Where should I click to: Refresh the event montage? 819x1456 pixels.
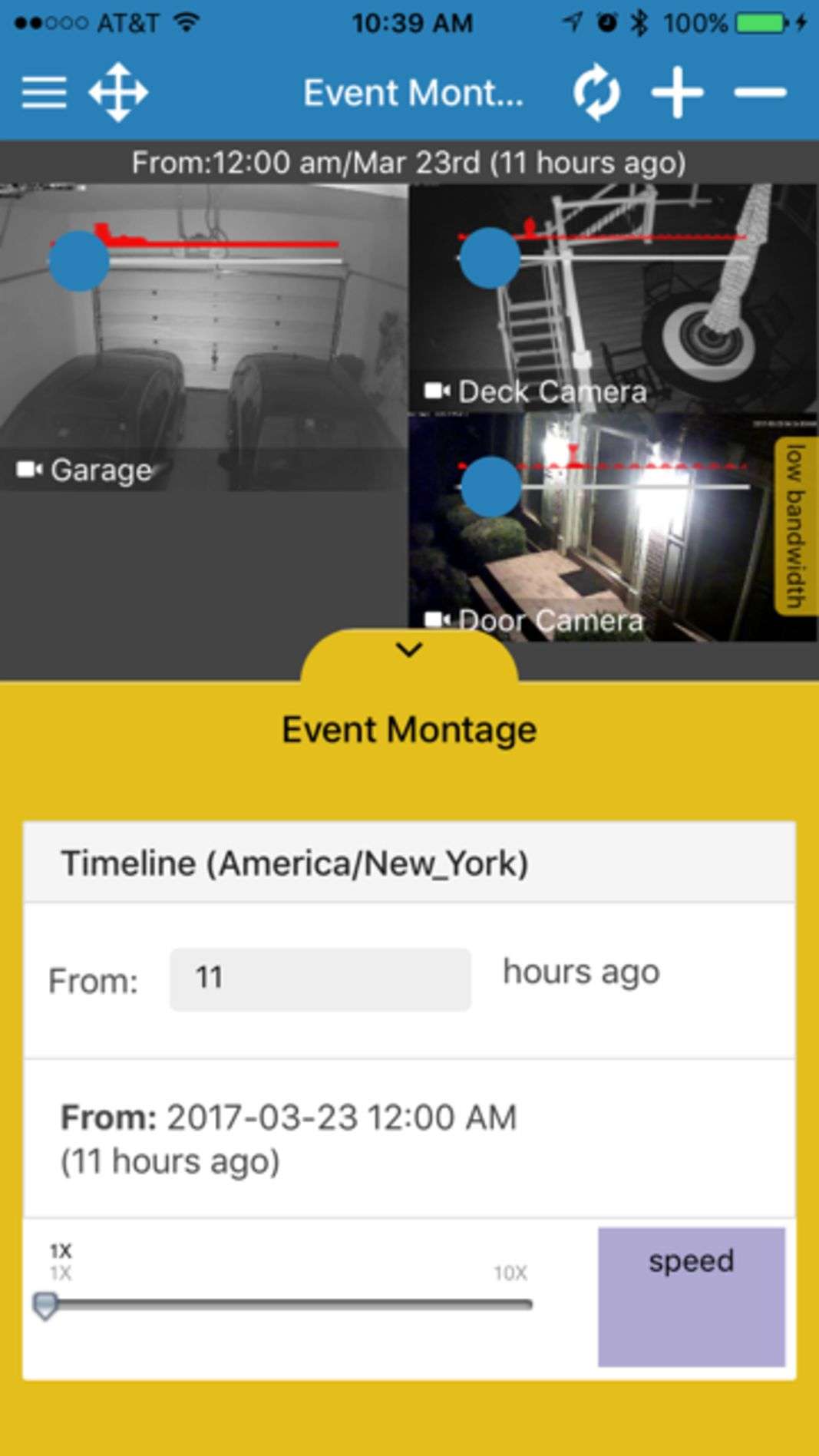[x=596, y=93]
